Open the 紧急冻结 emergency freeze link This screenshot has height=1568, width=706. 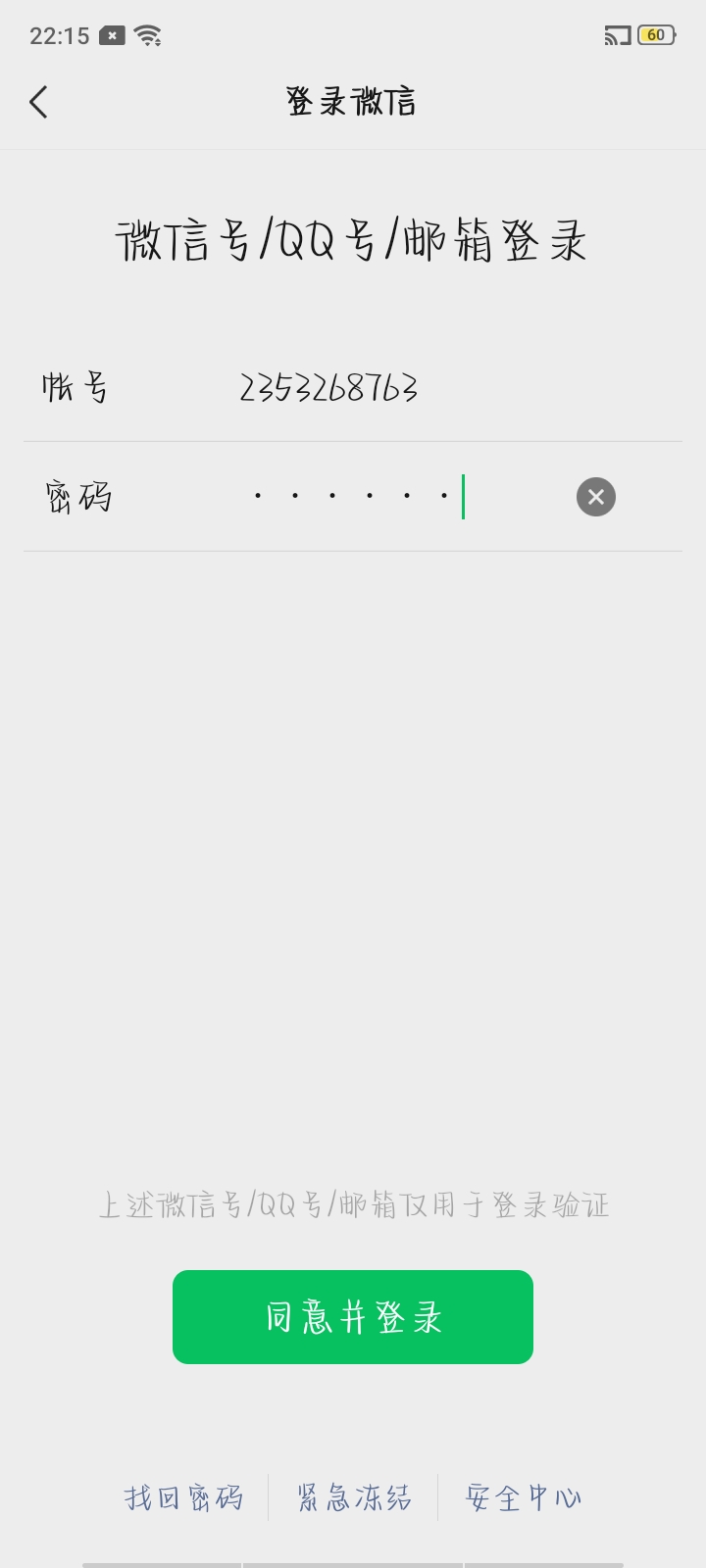point(354,1497)
